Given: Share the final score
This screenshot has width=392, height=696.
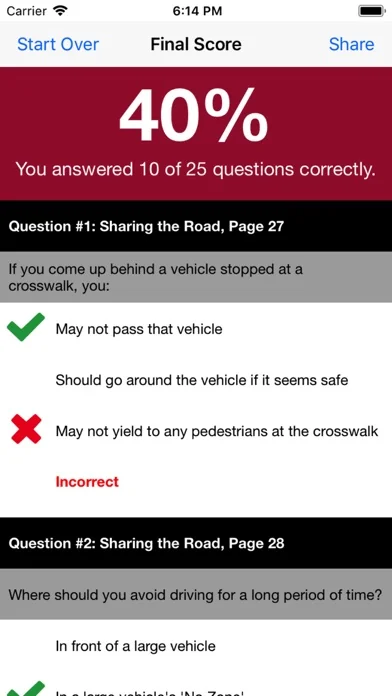Looking at the screenshot, I should 351,44.
